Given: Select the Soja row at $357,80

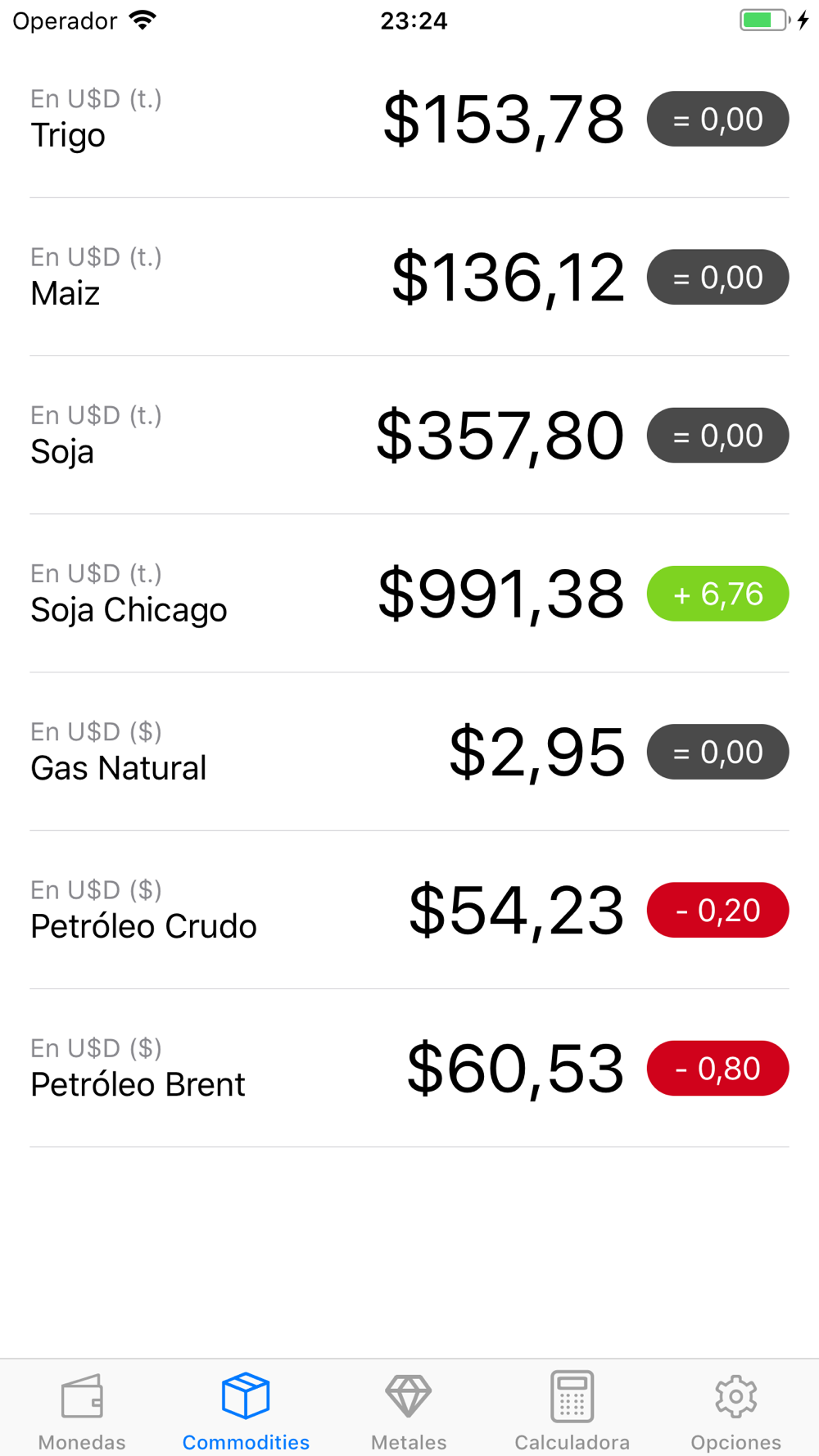Looking at the screenshot, I should (409, 435).
